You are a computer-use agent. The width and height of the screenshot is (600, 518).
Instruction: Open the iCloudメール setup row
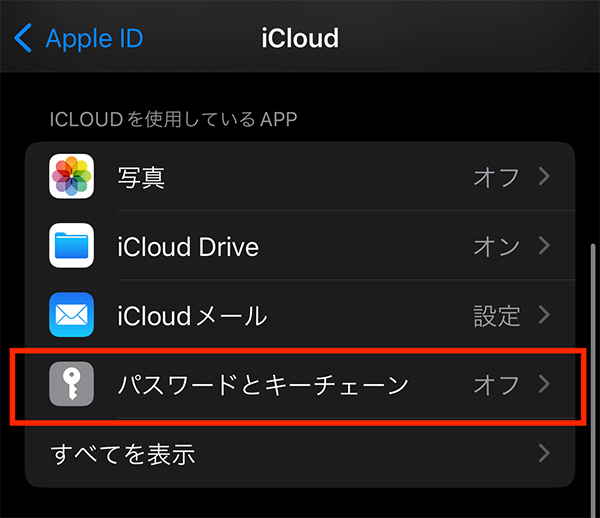300,316
